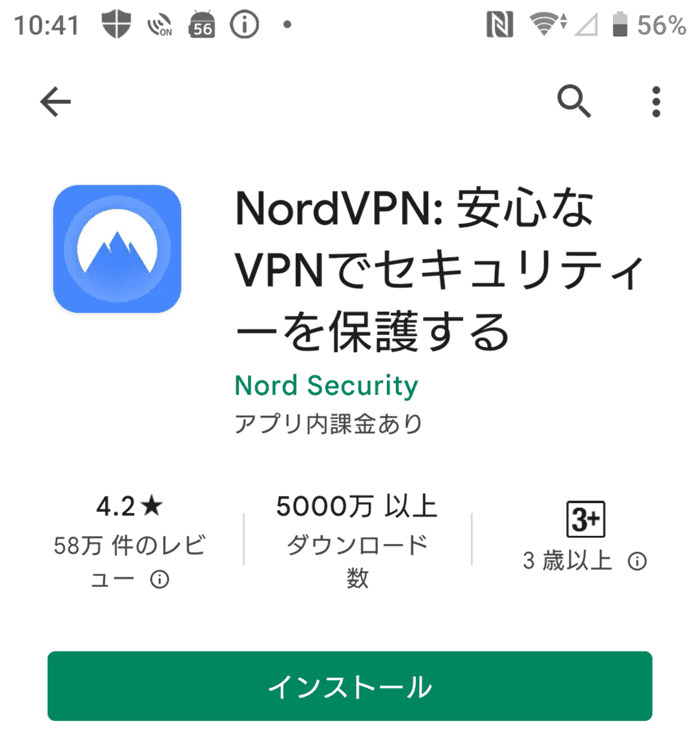This screenshot has height=731, width=700.
Task: Show the info icon beside 3 歳以上 rating
Action: 637,561
